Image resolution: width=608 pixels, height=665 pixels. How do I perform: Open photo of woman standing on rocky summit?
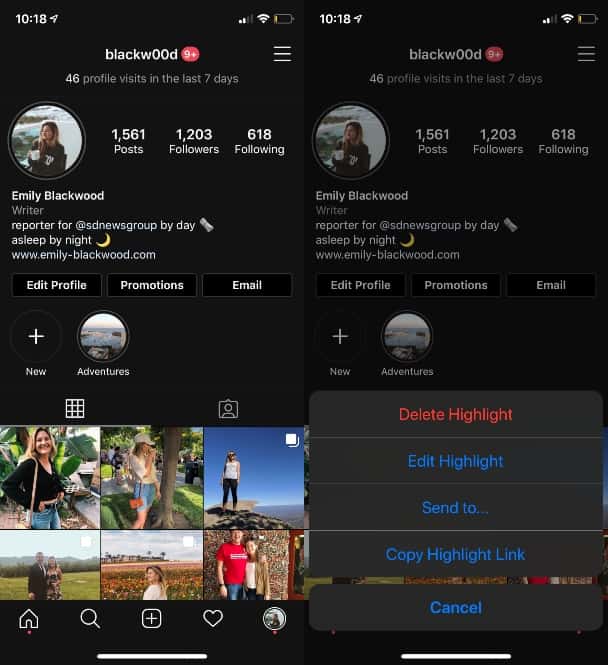tap(253, 477)
